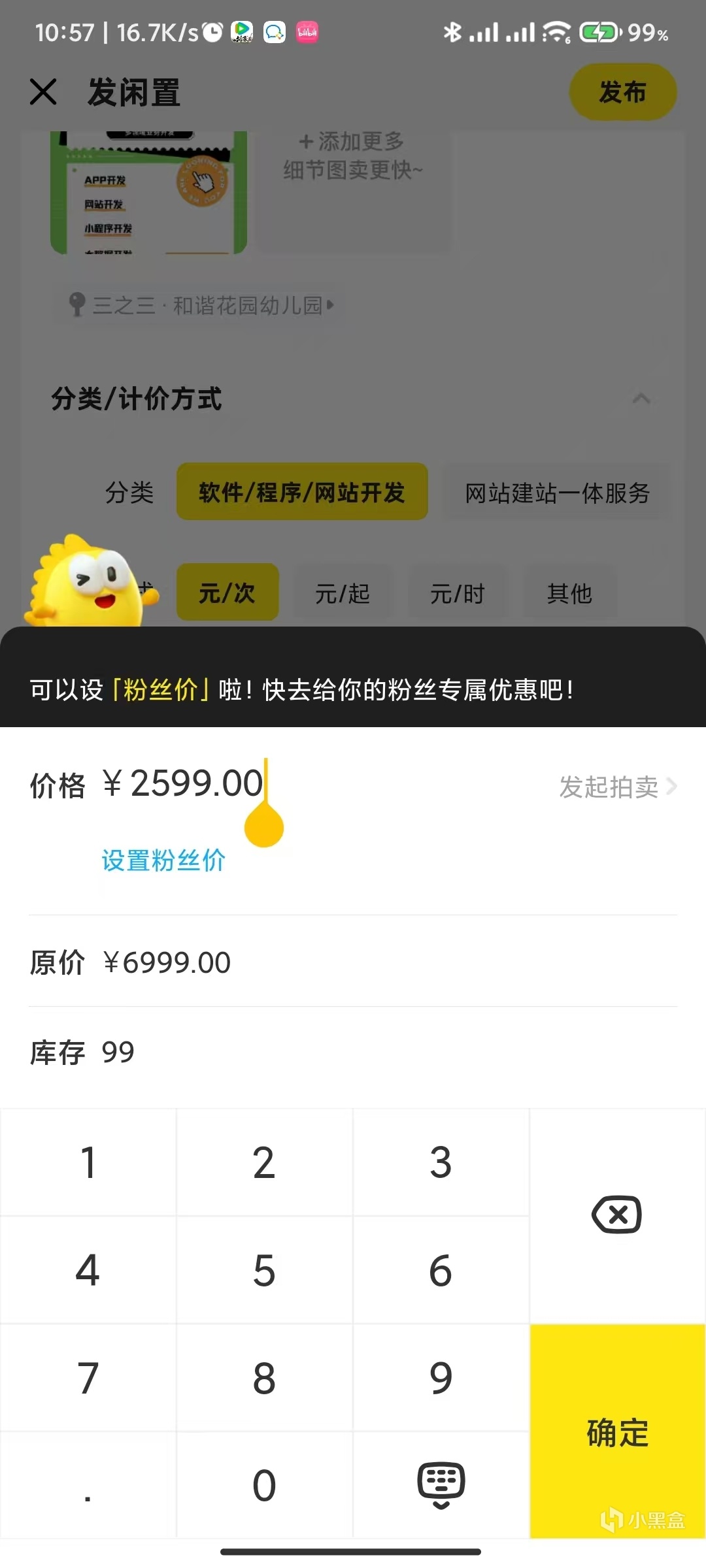706x1568 pixels.
Task: Delete the last digit with backspace
Action: 616,1215
